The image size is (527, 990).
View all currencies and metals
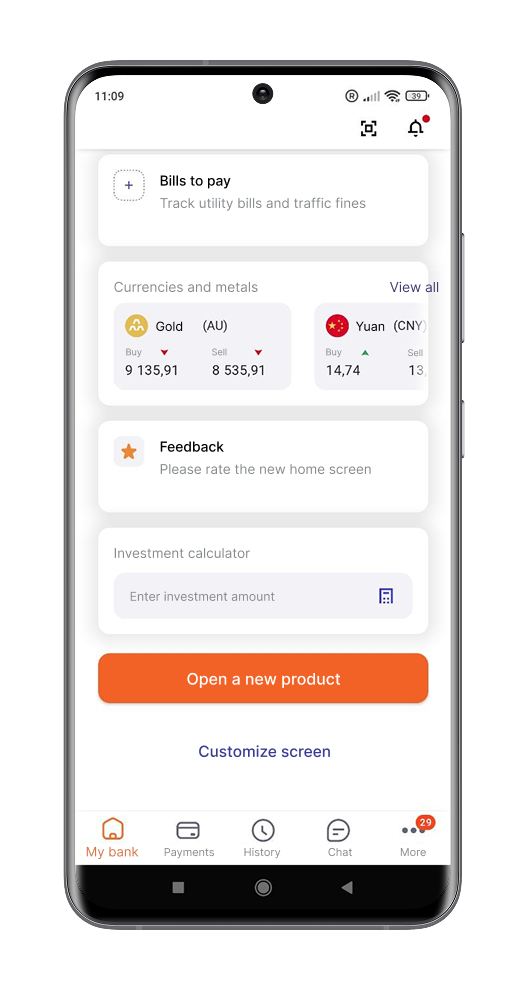(414, 287)
